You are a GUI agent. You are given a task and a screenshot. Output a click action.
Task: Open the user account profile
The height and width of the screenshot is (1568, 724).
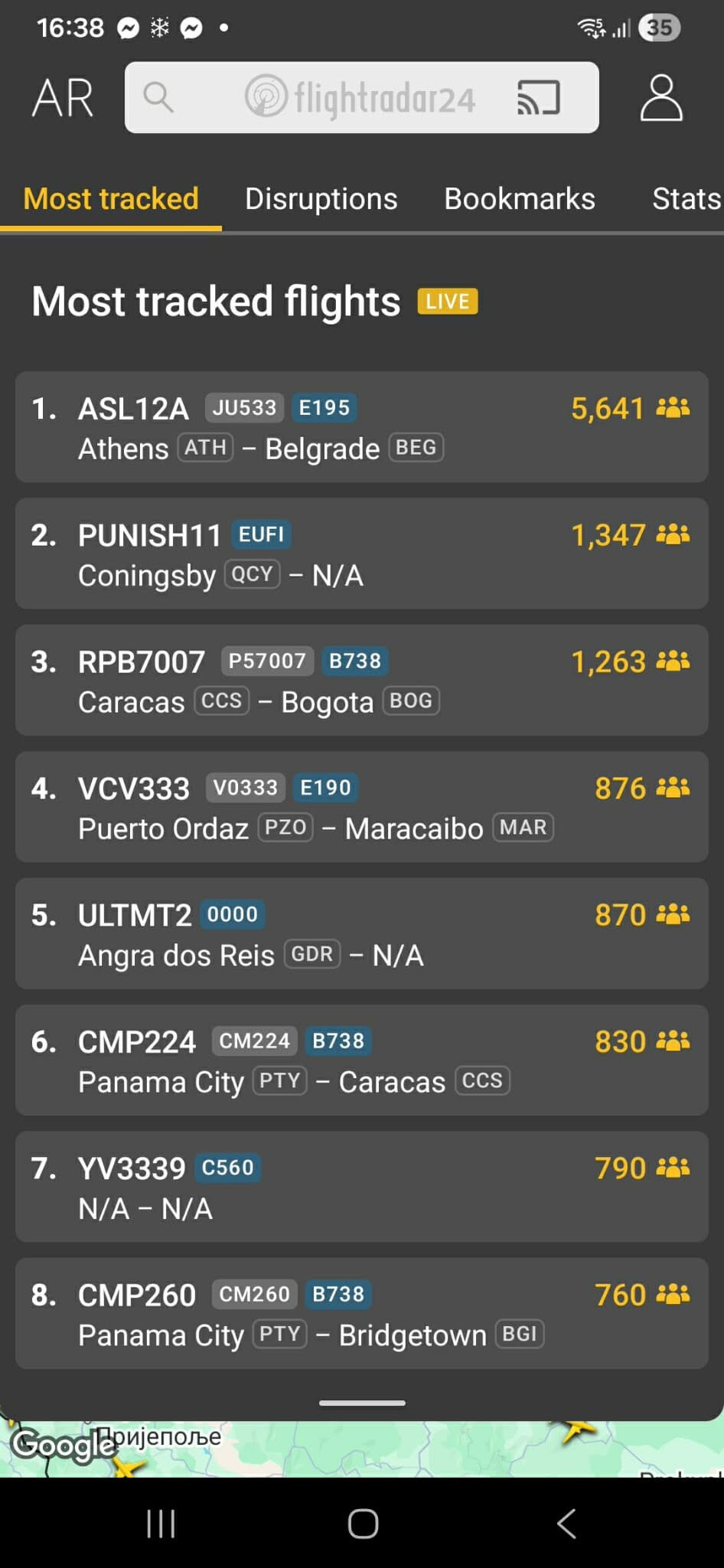660,98
